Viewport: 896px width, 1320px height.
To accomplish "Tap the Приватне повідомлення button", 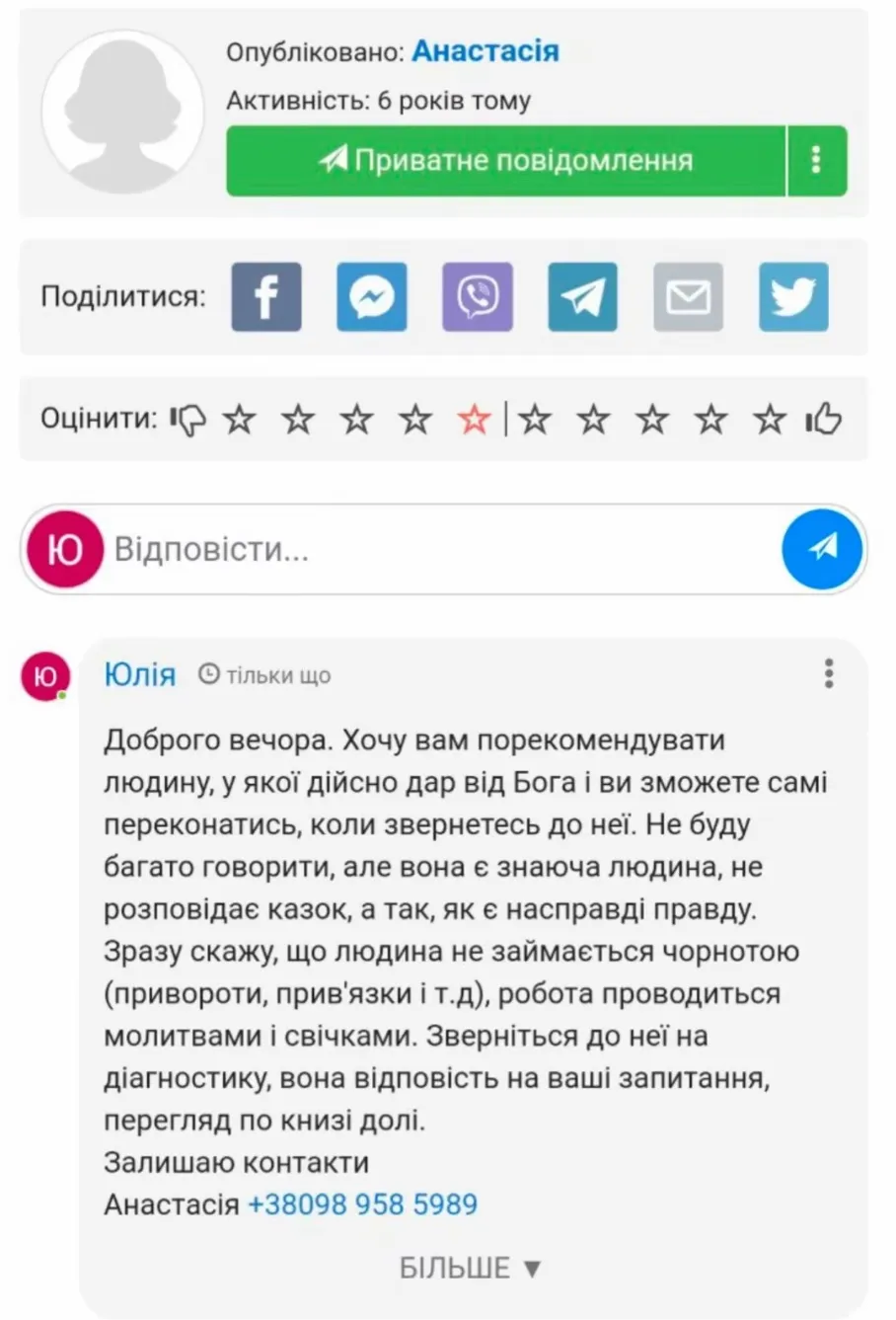I will [506, 160].
